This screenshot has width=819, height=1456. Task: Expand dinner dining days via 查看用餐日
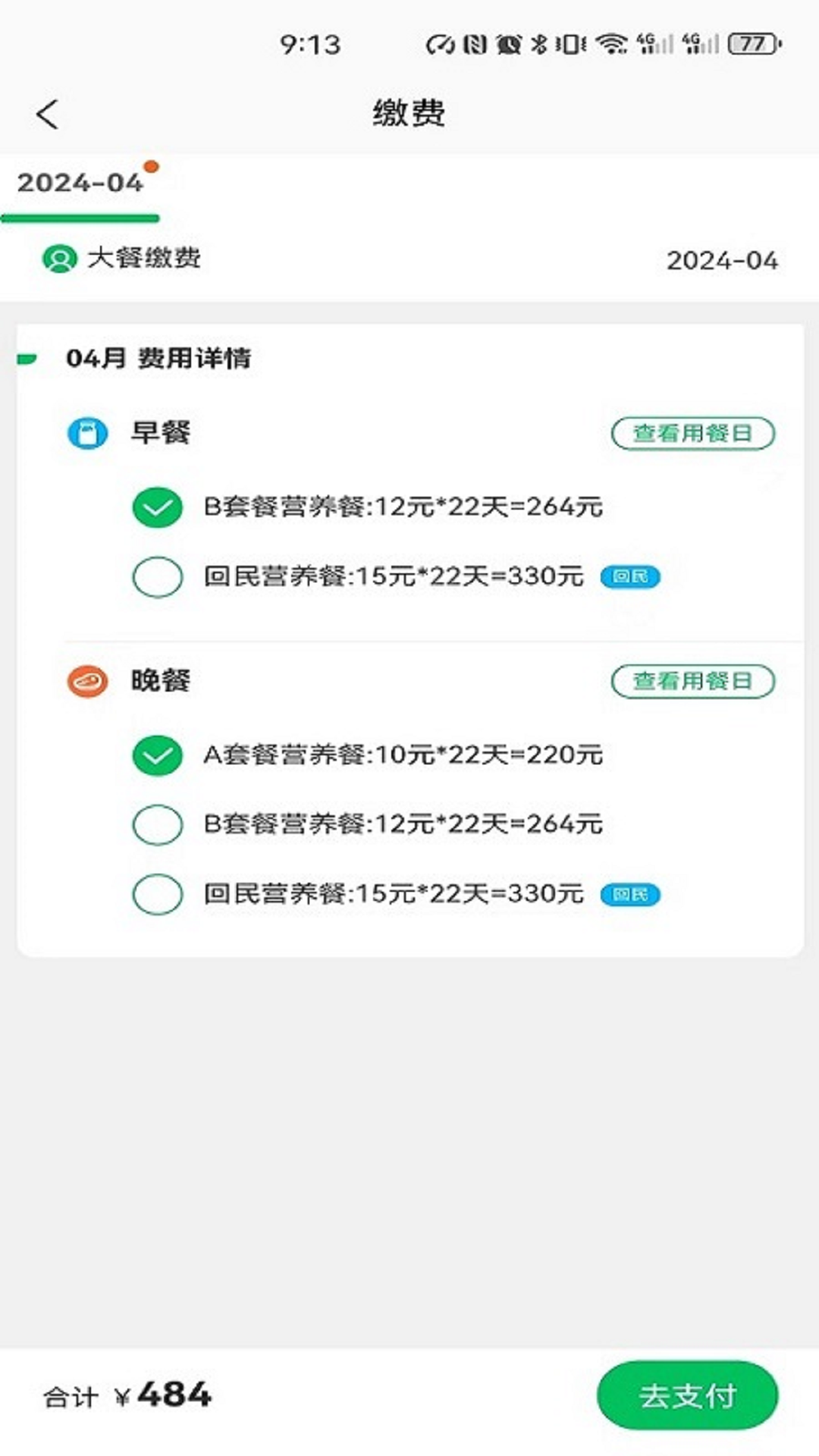[692, 681]
